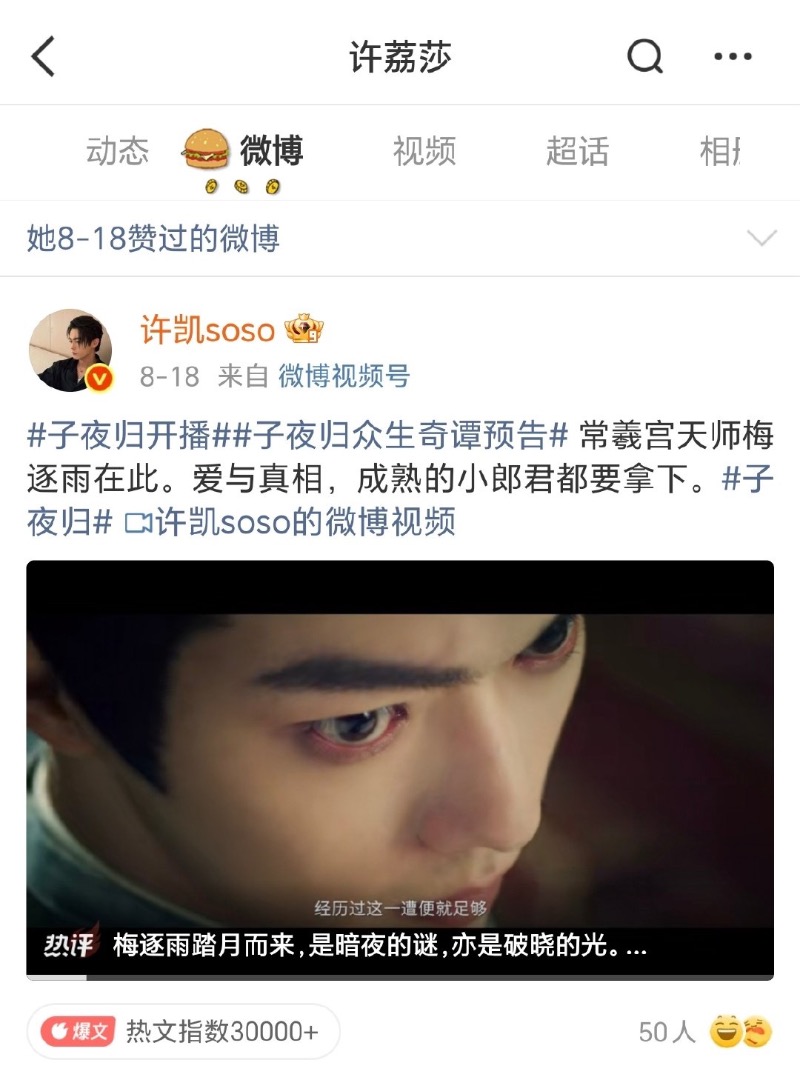Expand the 她8-18赞过的微博 dropdown

point(762,238)
